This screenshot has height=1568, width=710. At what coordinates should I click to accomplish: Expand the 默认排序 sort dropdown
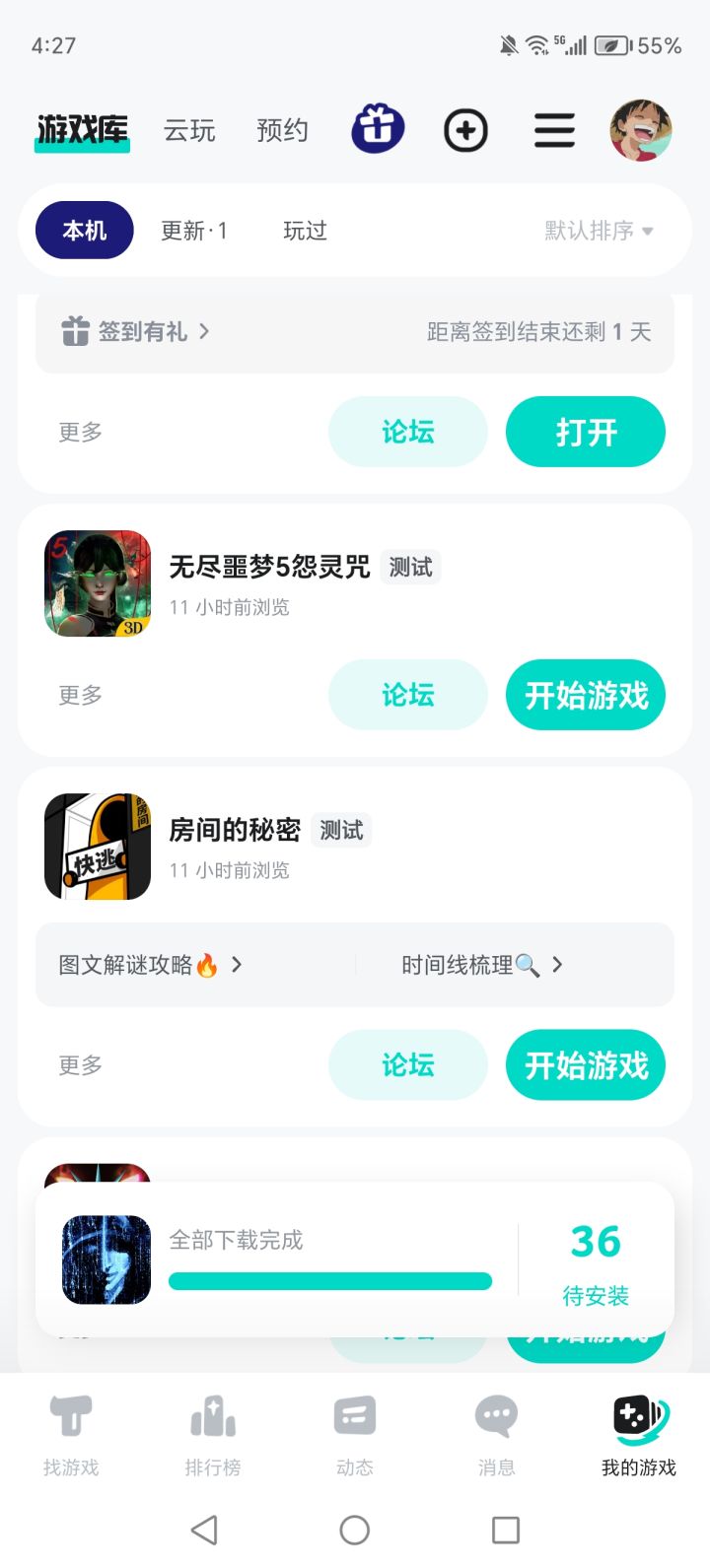tap(599, 231)
